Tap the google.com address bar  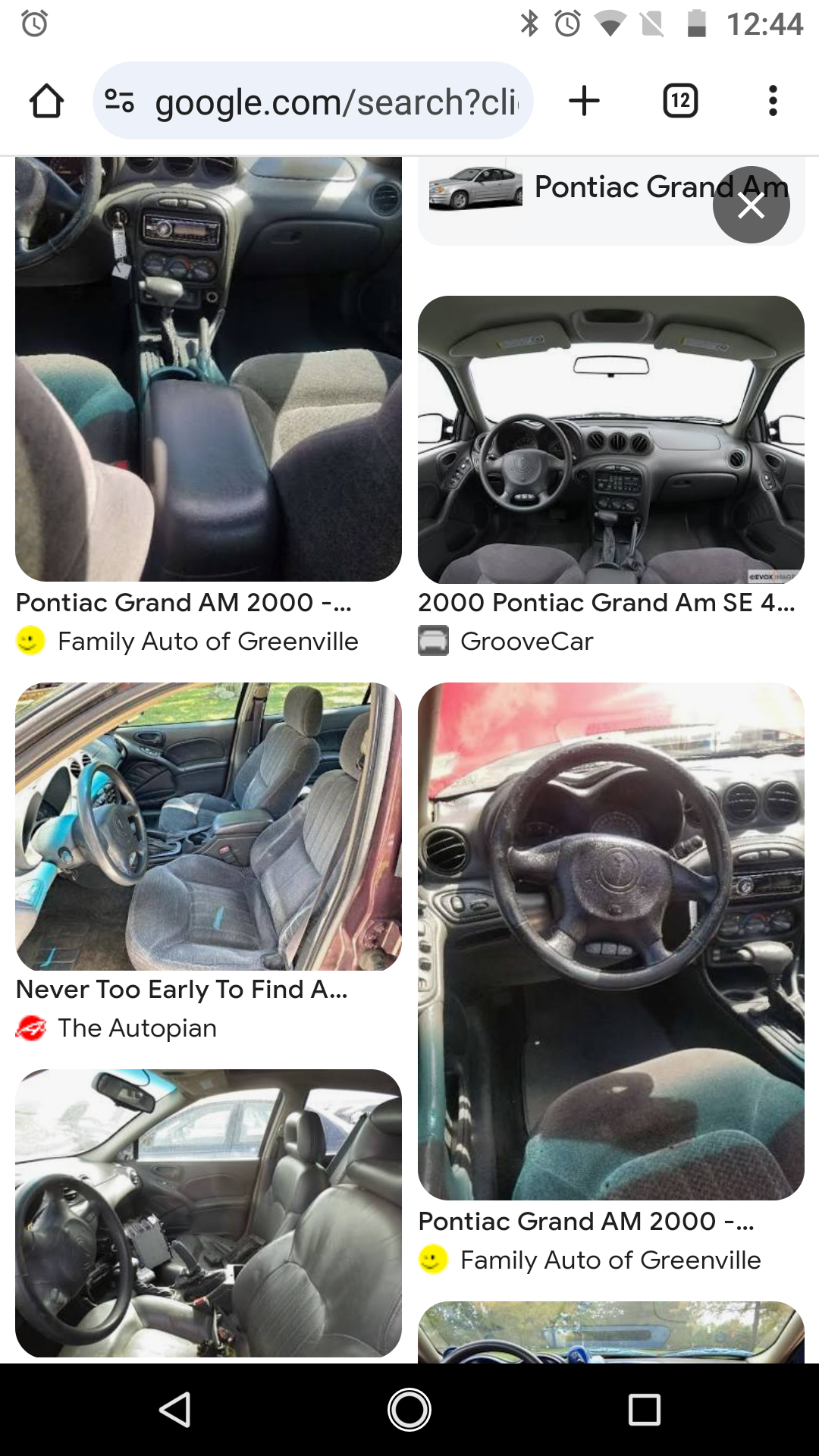pos(312,101)
